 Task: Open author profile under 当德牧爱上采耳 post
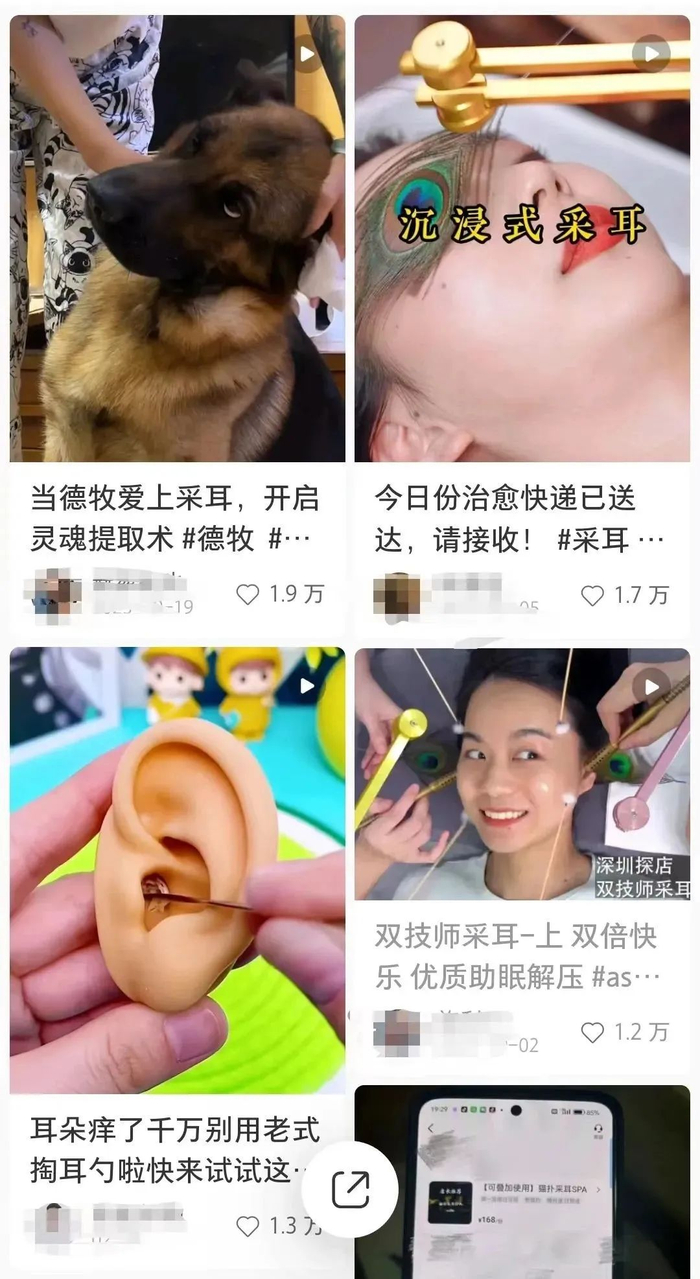56,592
